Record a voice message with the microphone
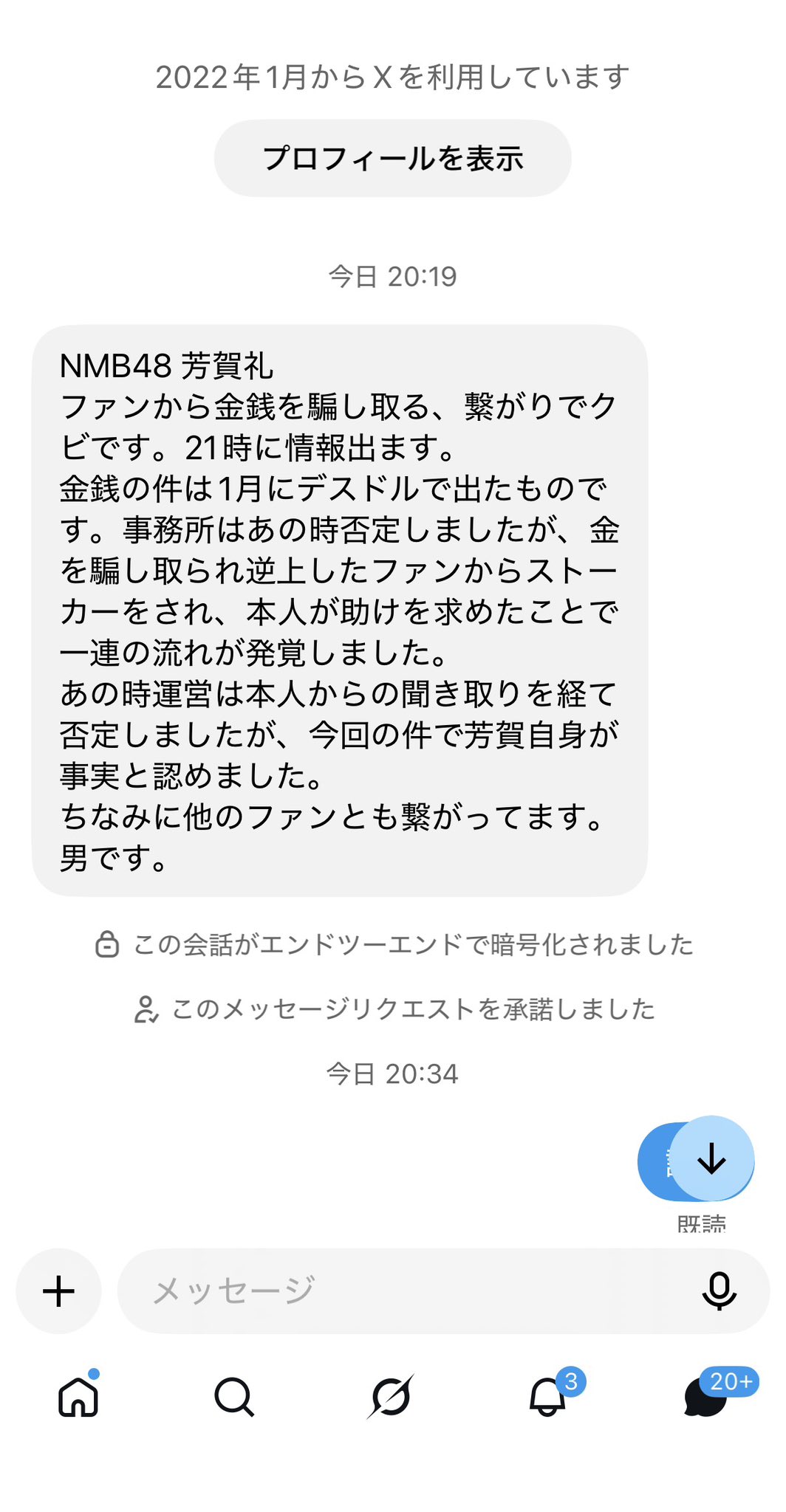This screenshot has height=1512, width=786. pos(719,1291)
